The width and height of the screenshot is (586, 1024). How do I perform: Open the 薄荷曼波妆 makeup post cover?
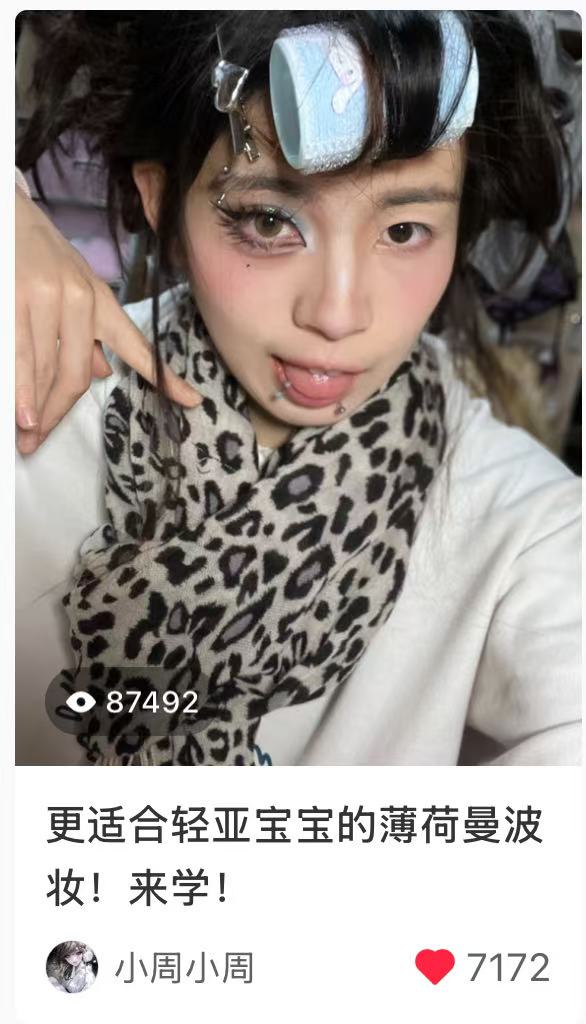[x=298, y=387]
